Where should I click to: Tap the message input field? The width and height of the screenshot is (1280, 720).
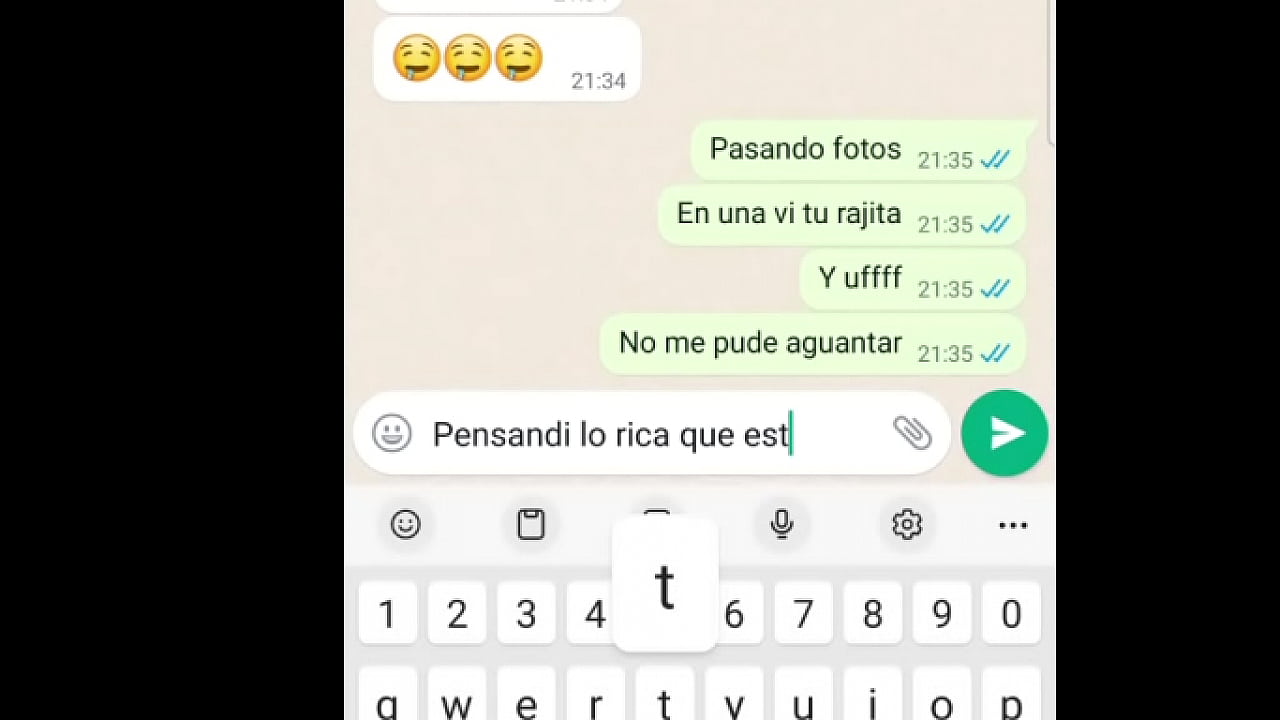click(x=640, y=435)
